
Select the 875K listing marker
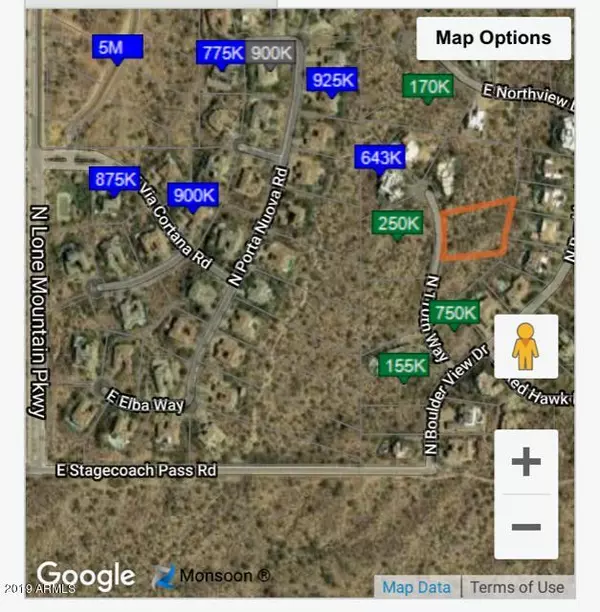coord(113,179)
